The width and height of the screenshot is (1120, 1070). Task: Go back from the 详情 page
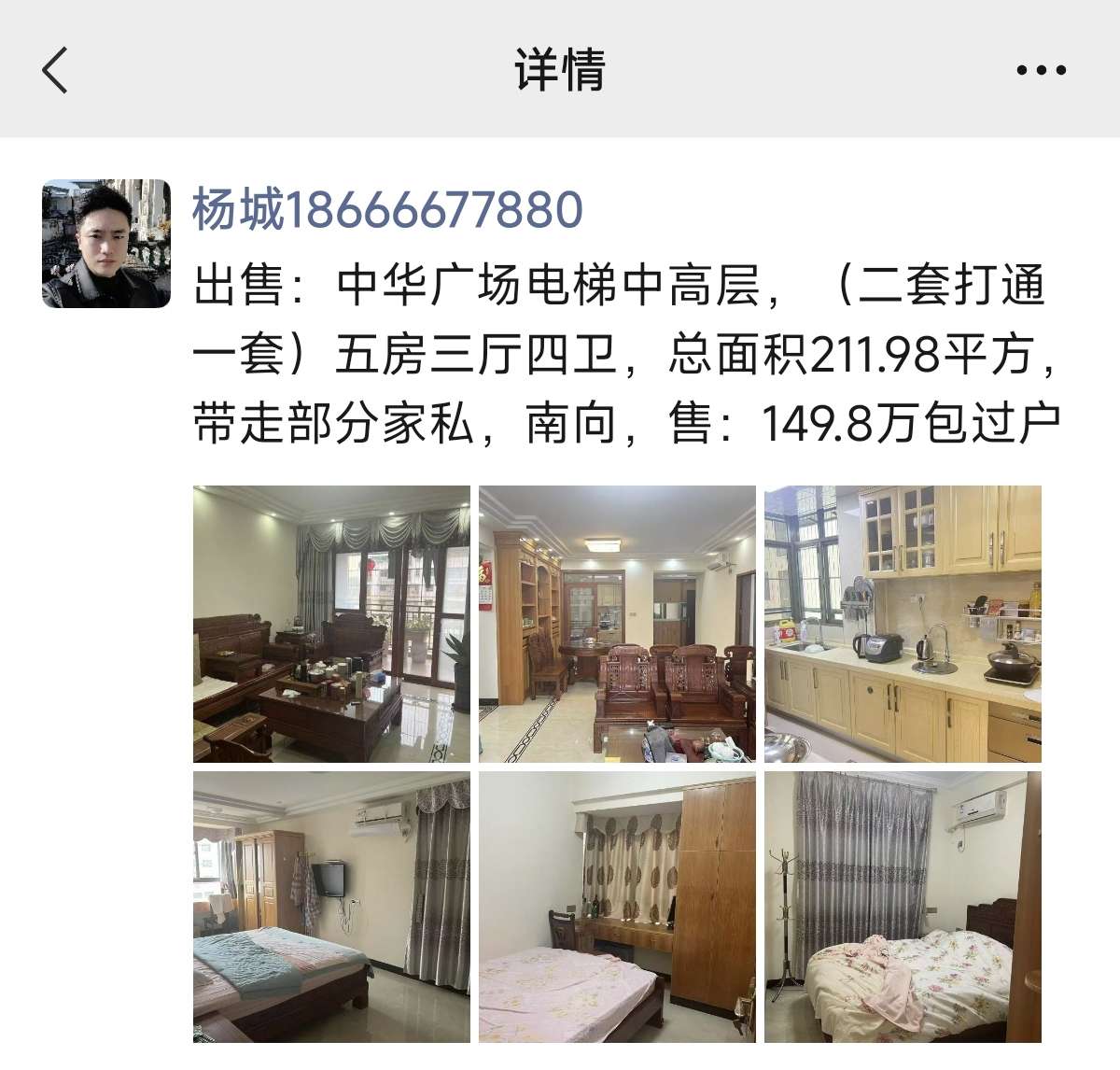pyautogui.click(x=56, y=70)
